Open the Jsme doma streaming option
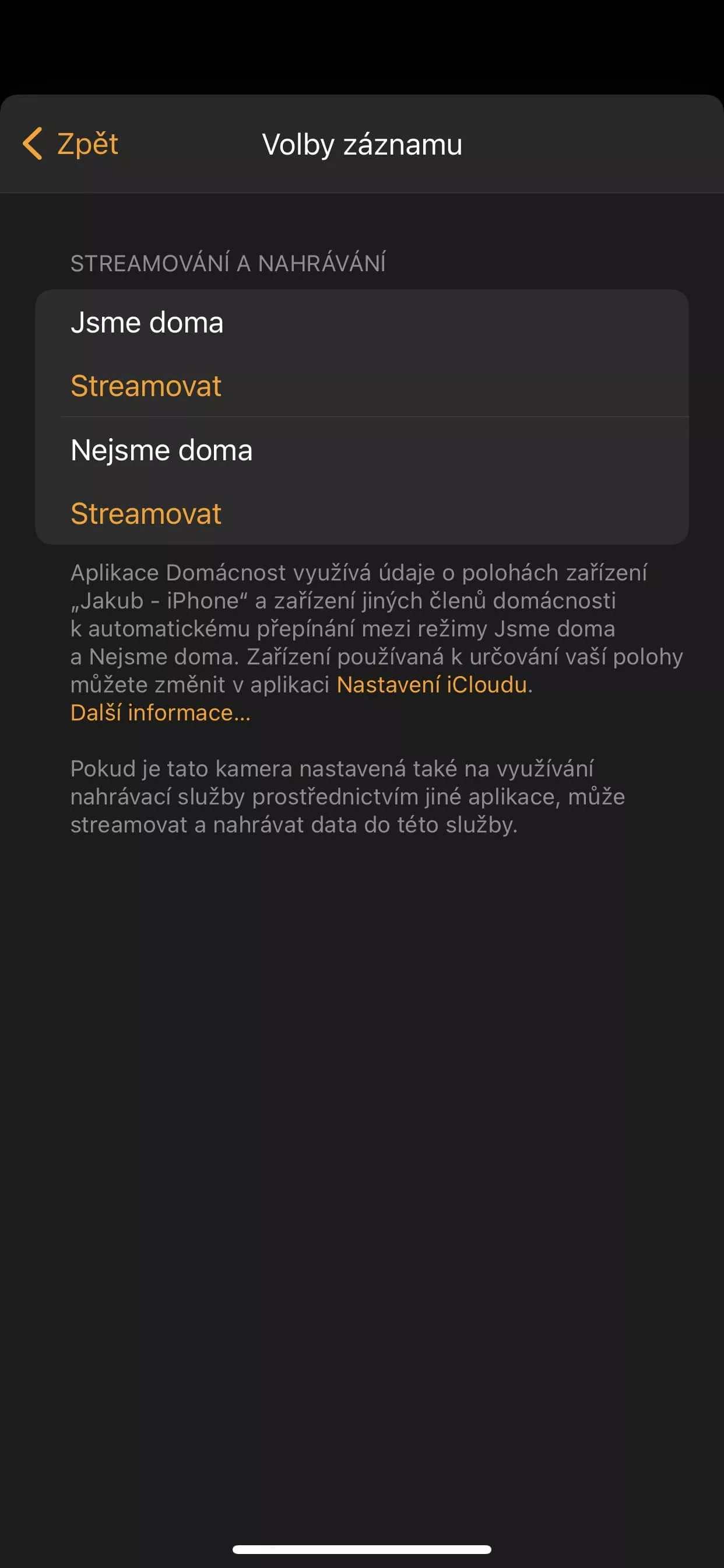 click(362, 353)
